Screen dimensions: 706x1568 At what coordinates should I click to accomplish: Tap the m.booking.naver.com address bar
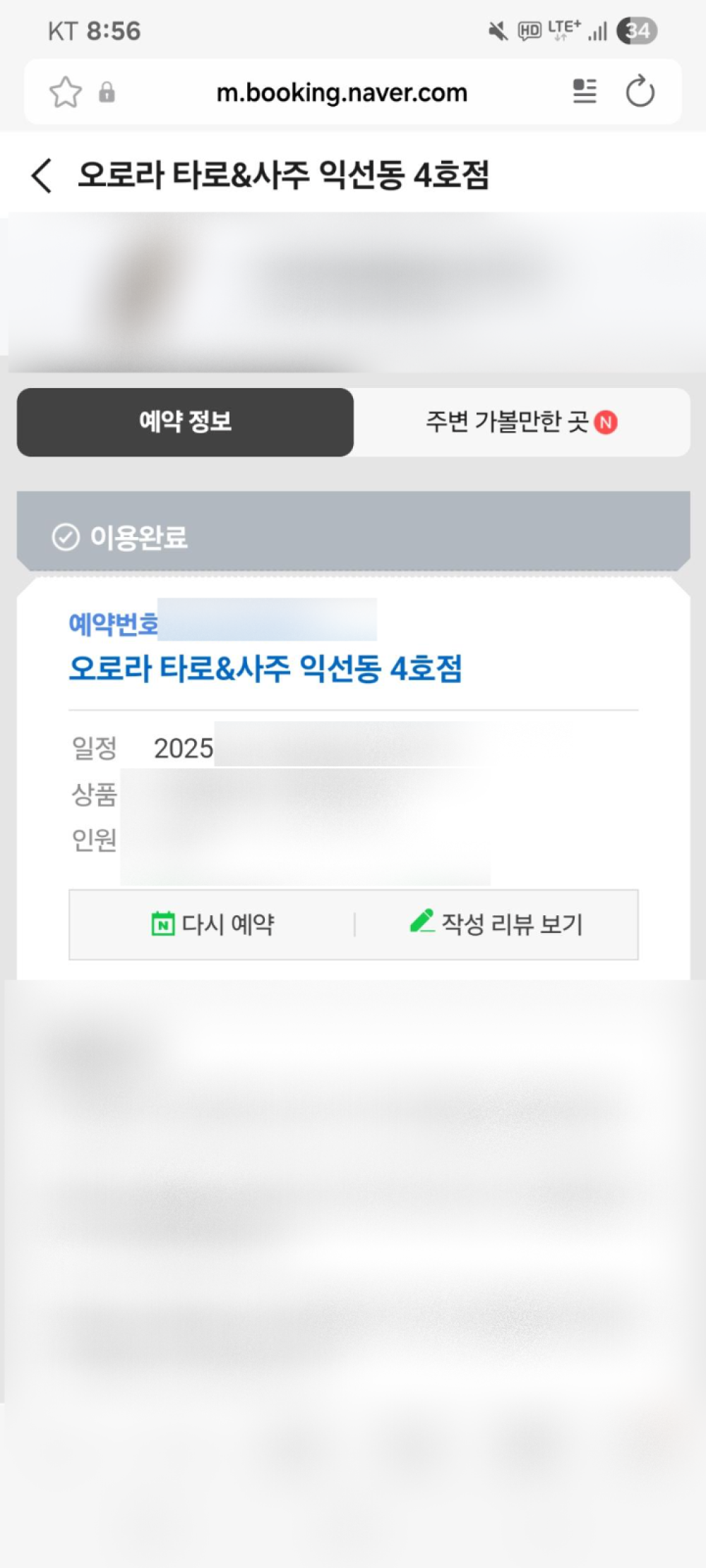coord(342,92)
